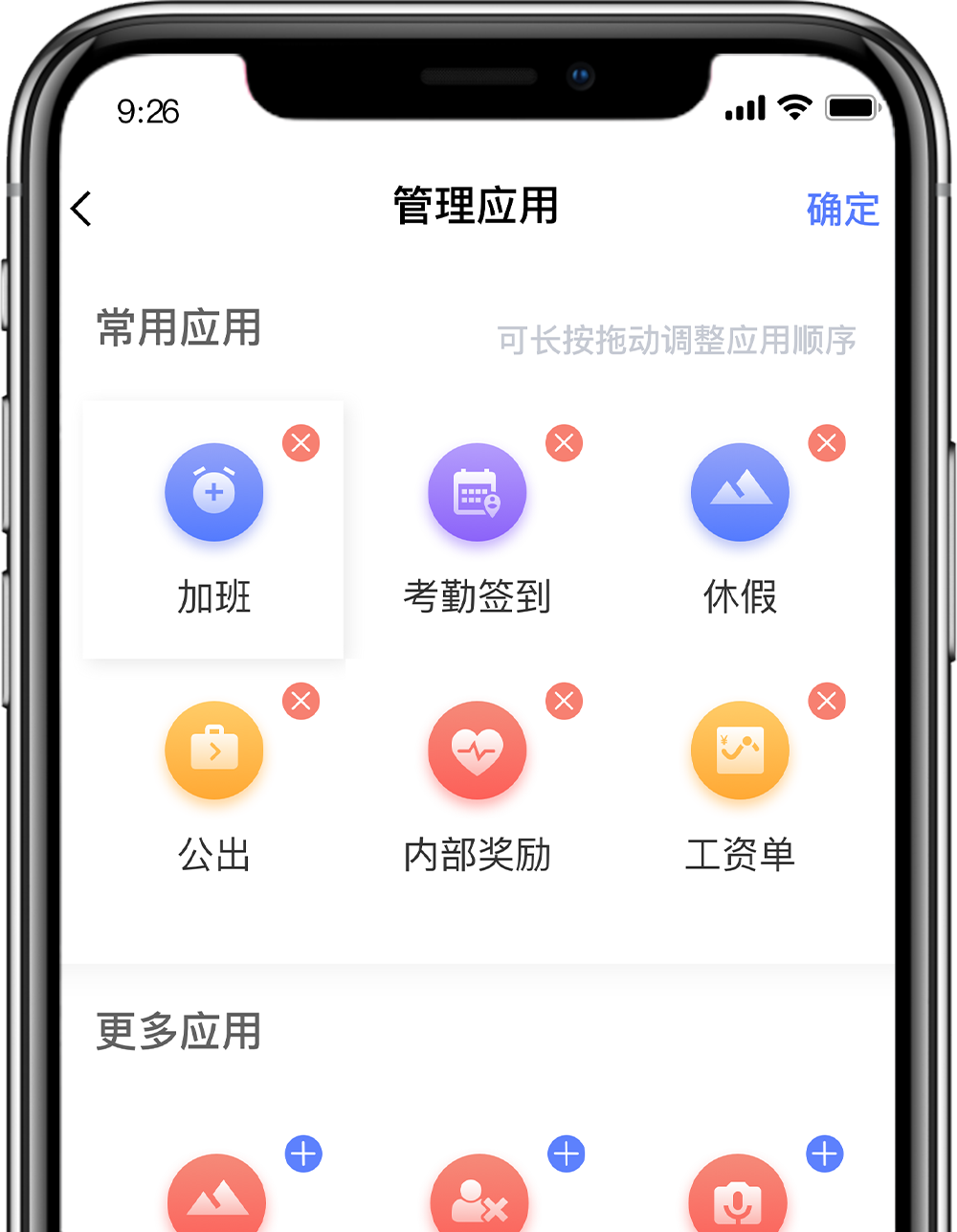Screen dimensions: 957x1232
Task: Remove 考勤签到 from common apps
Action: (x=564, y=443)
